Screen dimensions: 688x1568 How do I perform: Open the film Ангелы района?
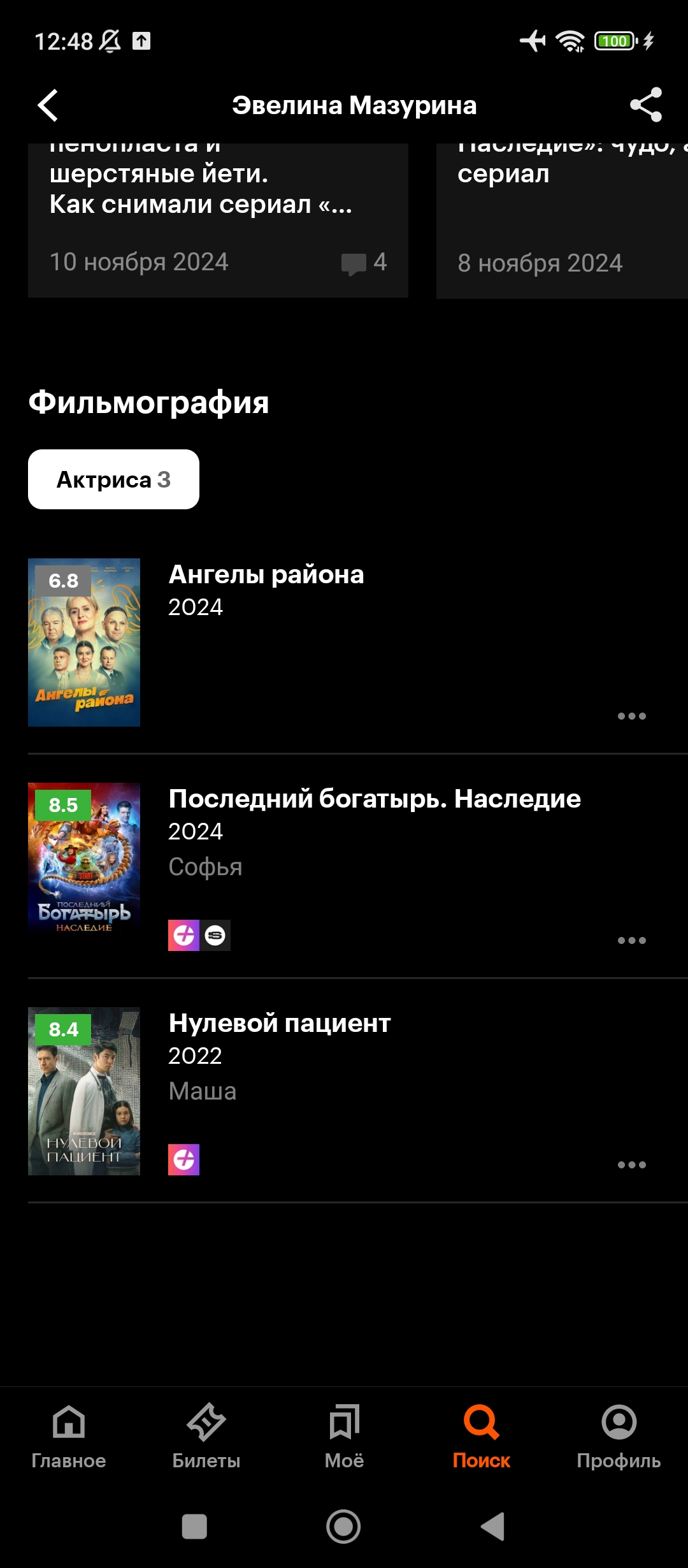click(x=266, y=575)
